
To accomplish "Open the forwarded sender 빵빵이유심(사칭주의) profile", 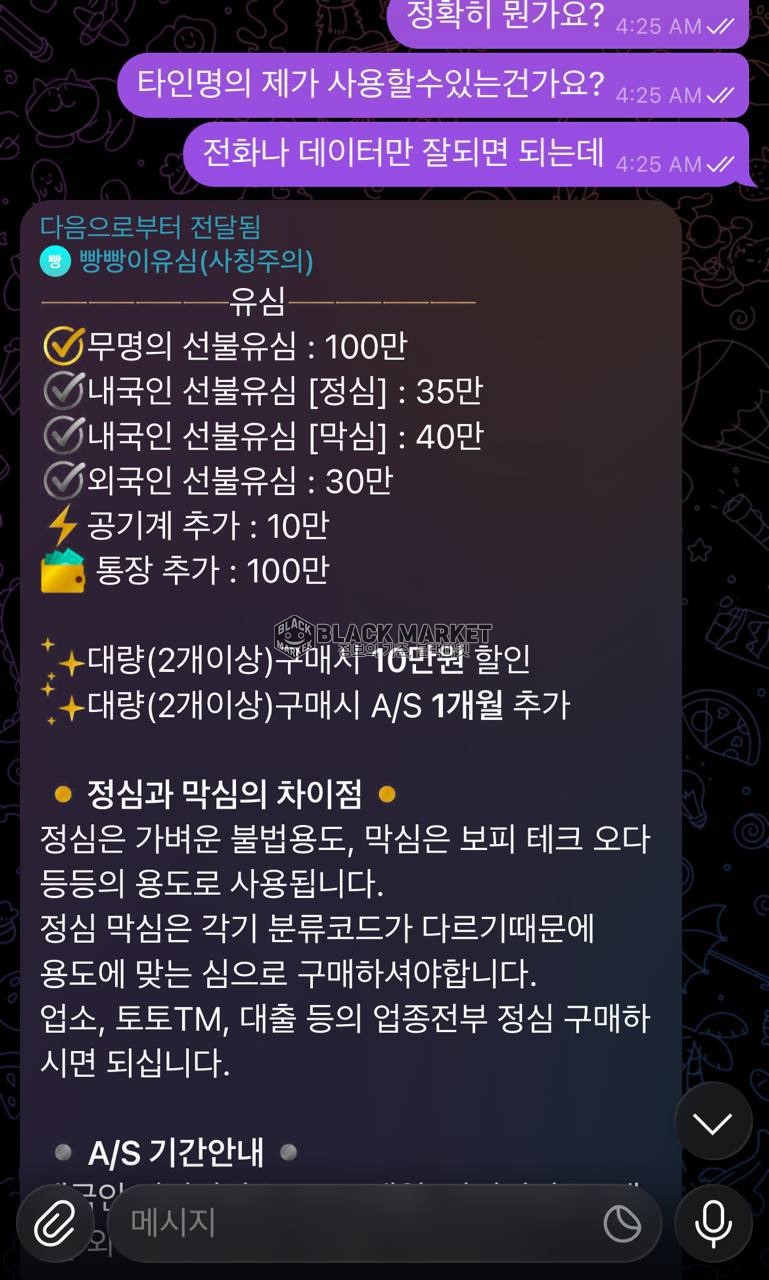I will tap(195, 261).
